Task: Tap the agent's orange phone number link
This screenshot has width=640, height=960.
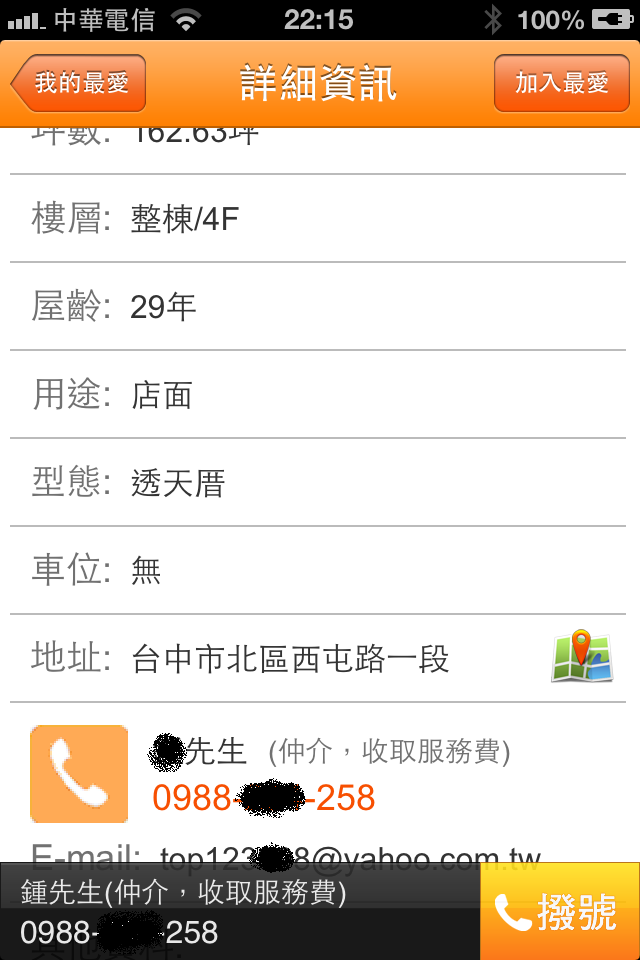Action: coord(263,797)
